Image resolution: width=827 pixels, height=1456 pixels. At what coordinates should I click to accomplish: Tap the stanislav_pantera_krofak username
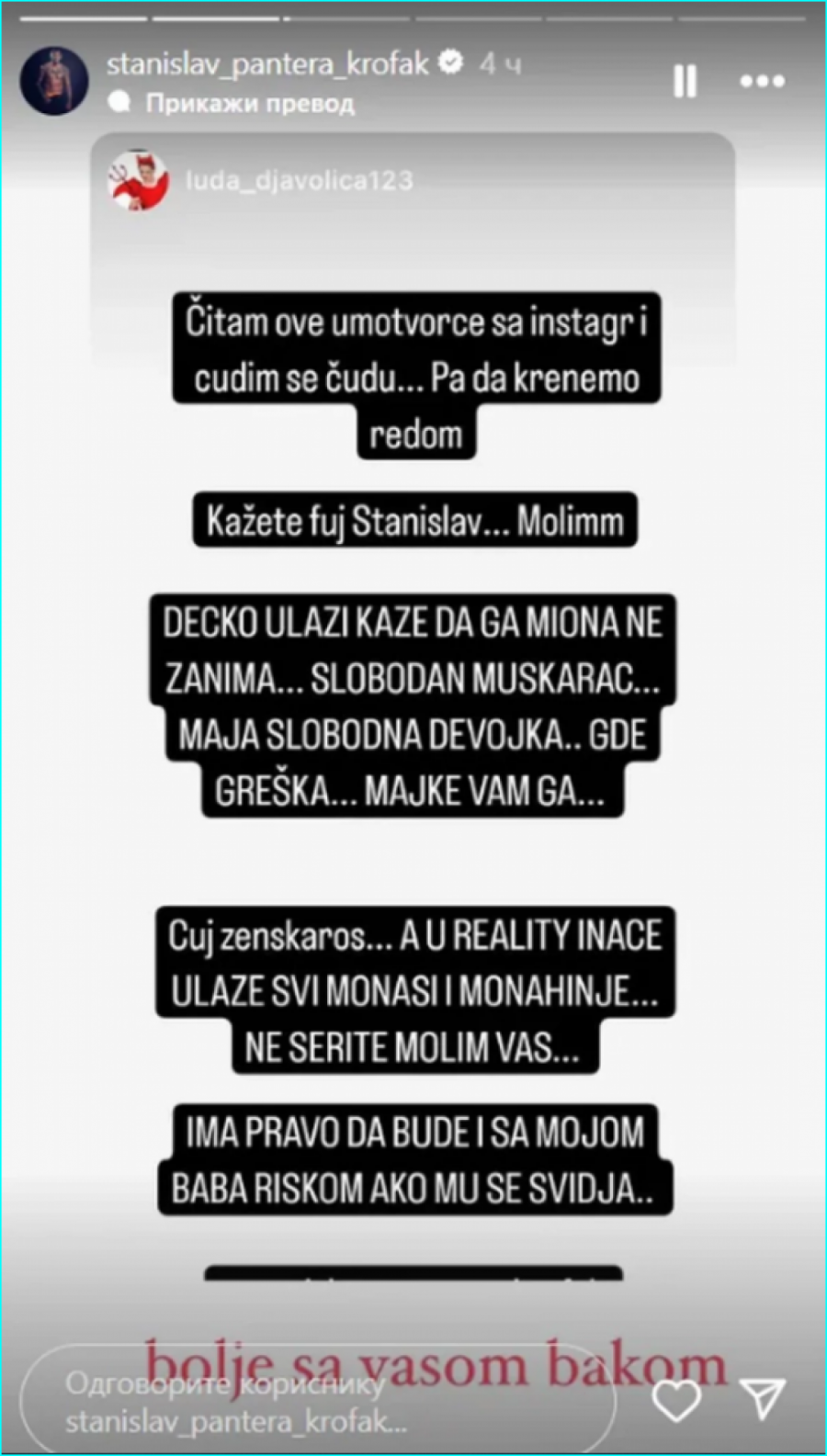[267, 63]
